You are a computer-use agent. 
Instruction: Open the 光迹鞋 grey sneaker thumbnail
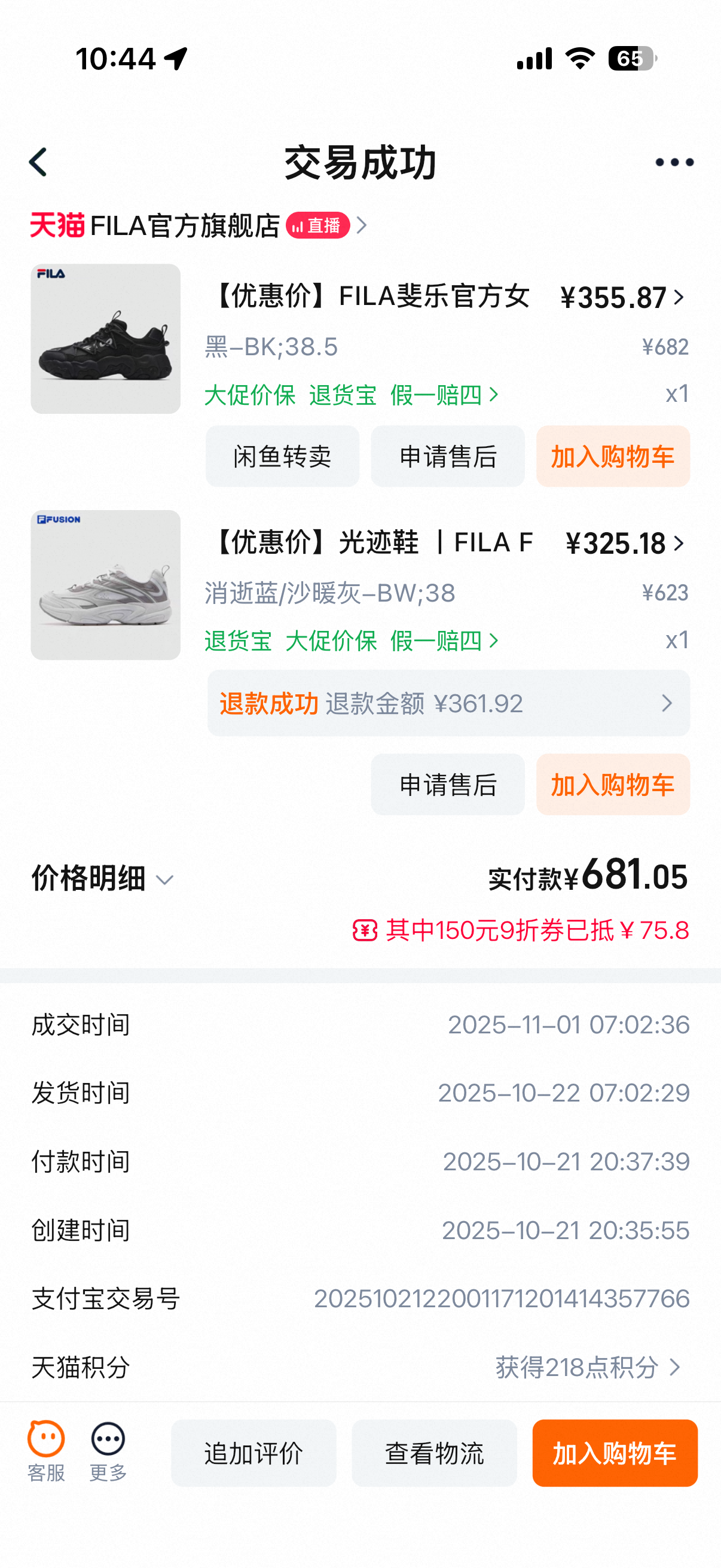click(106, 585)
